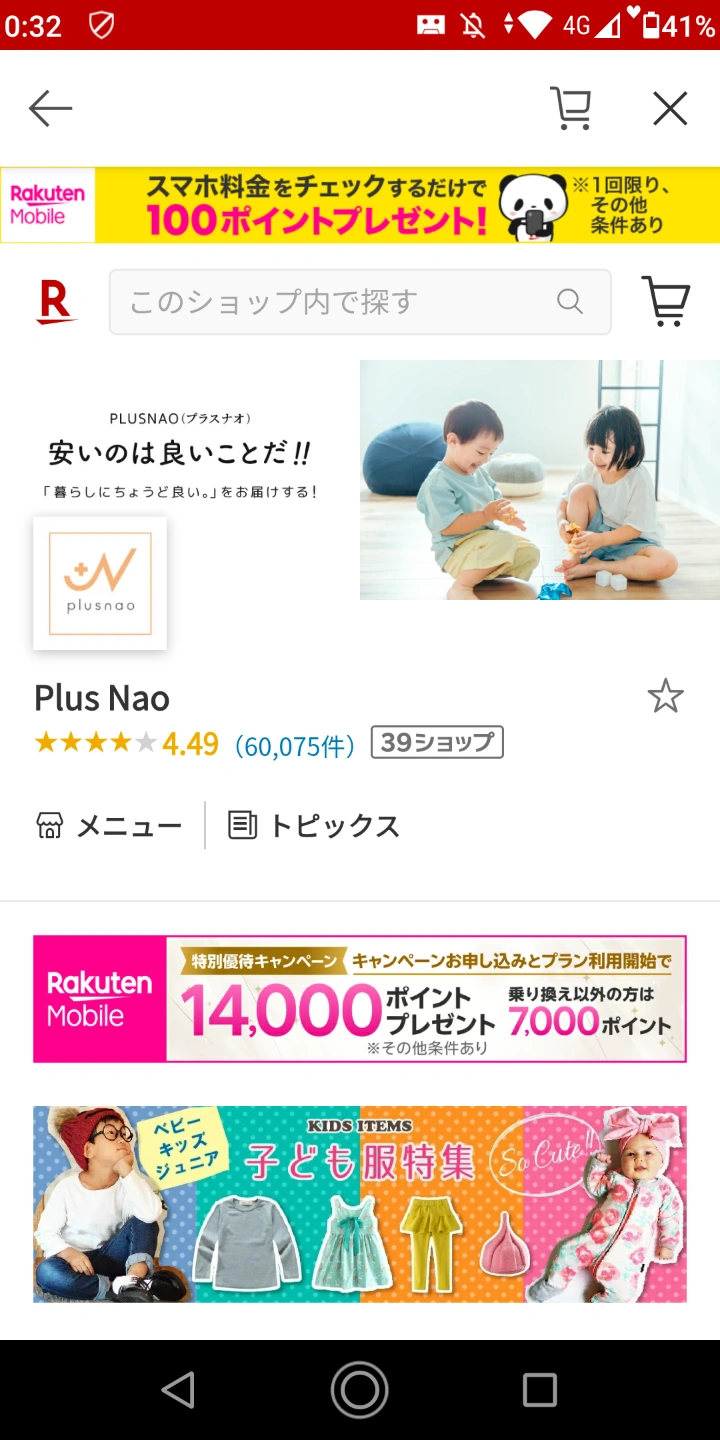Open the cart beside the shop search
This screenshot has height=1440, width=720.
[x=666, y=301]
